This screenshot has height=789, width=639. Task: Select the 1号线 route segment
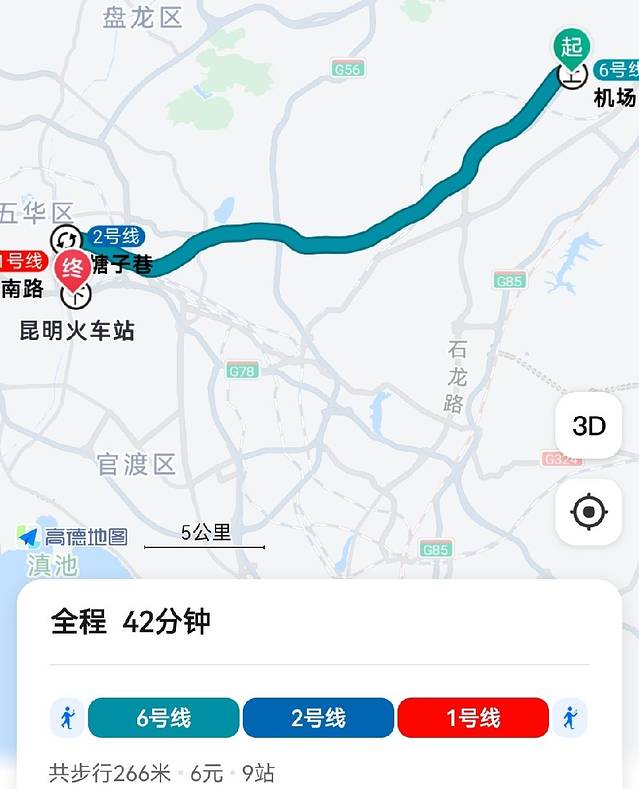[473, 717]
